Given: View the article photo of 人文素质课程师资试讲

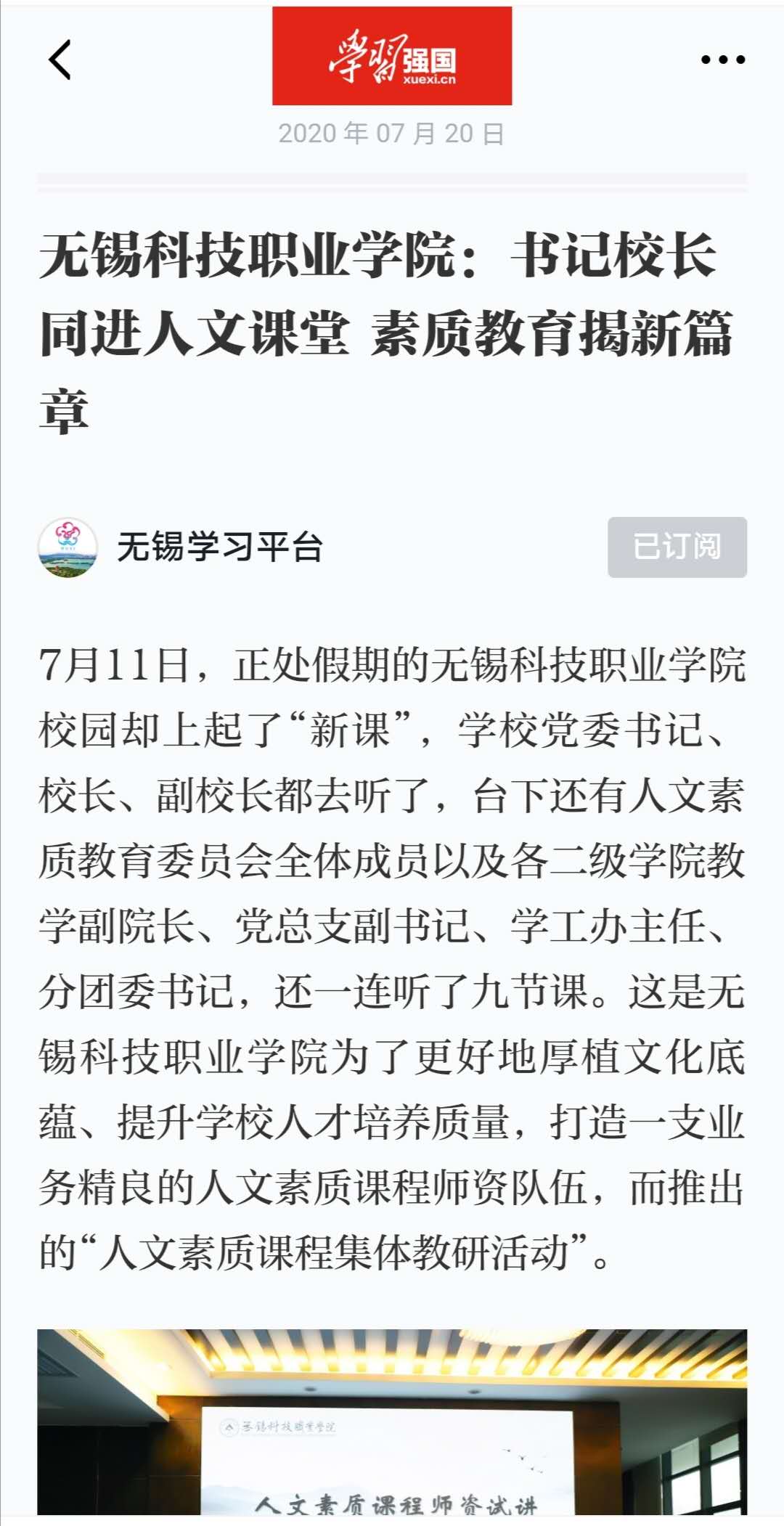Looking at the screenshot, I should pyautogui.click(x=392, y=1424).
